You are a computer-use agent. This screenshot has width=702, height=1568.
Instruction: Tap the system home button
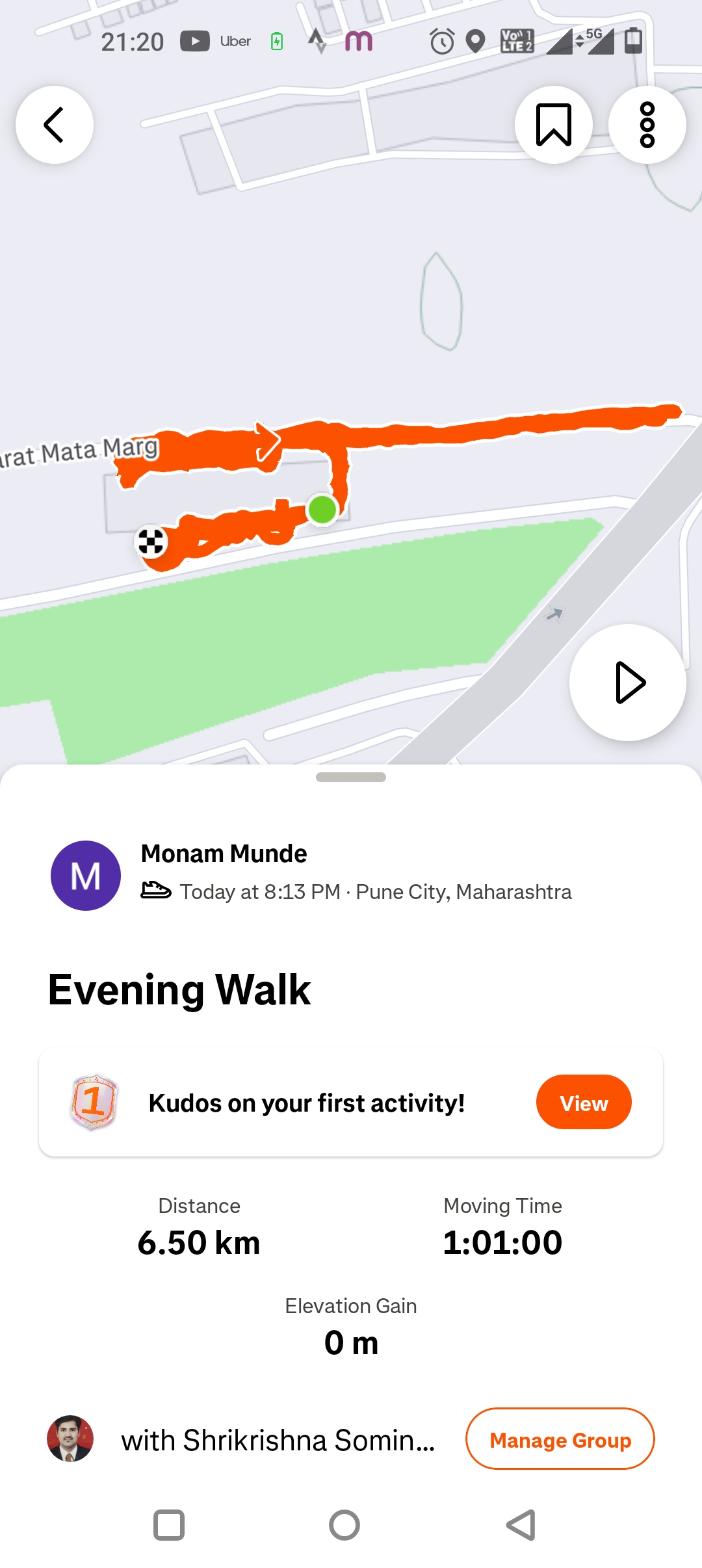(344, 1525)
